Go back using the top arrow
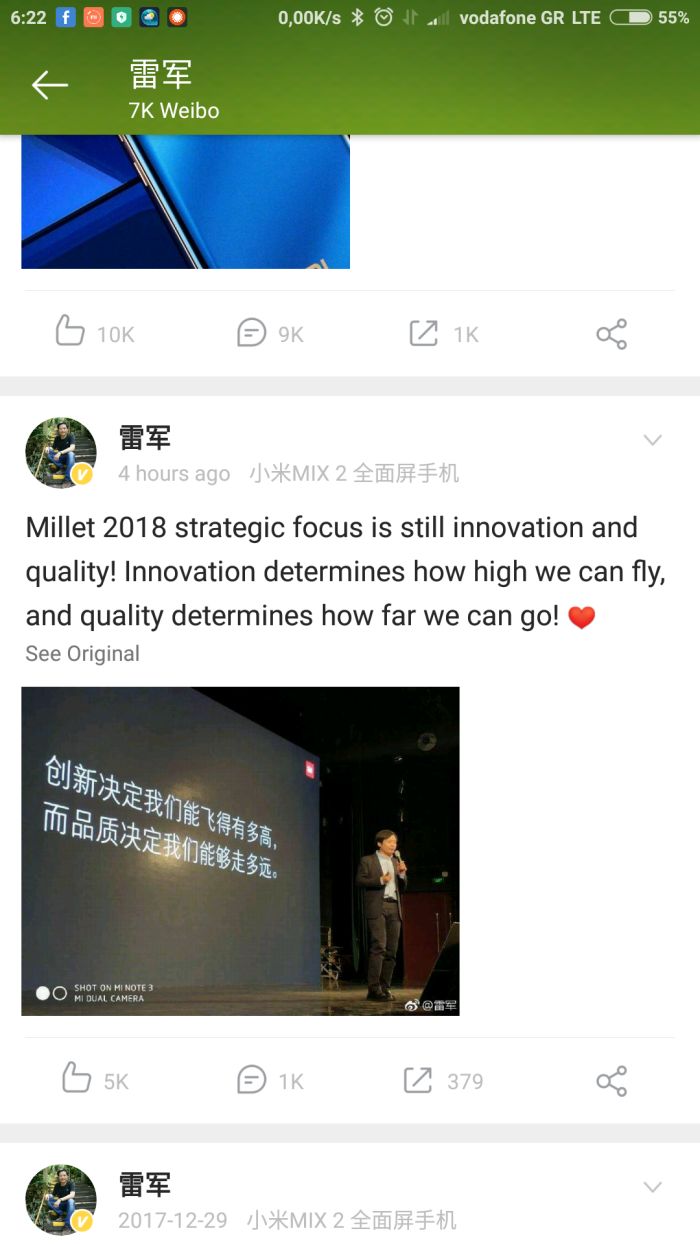This screenshot has height=1244, width=700. [x=50, y=85]
